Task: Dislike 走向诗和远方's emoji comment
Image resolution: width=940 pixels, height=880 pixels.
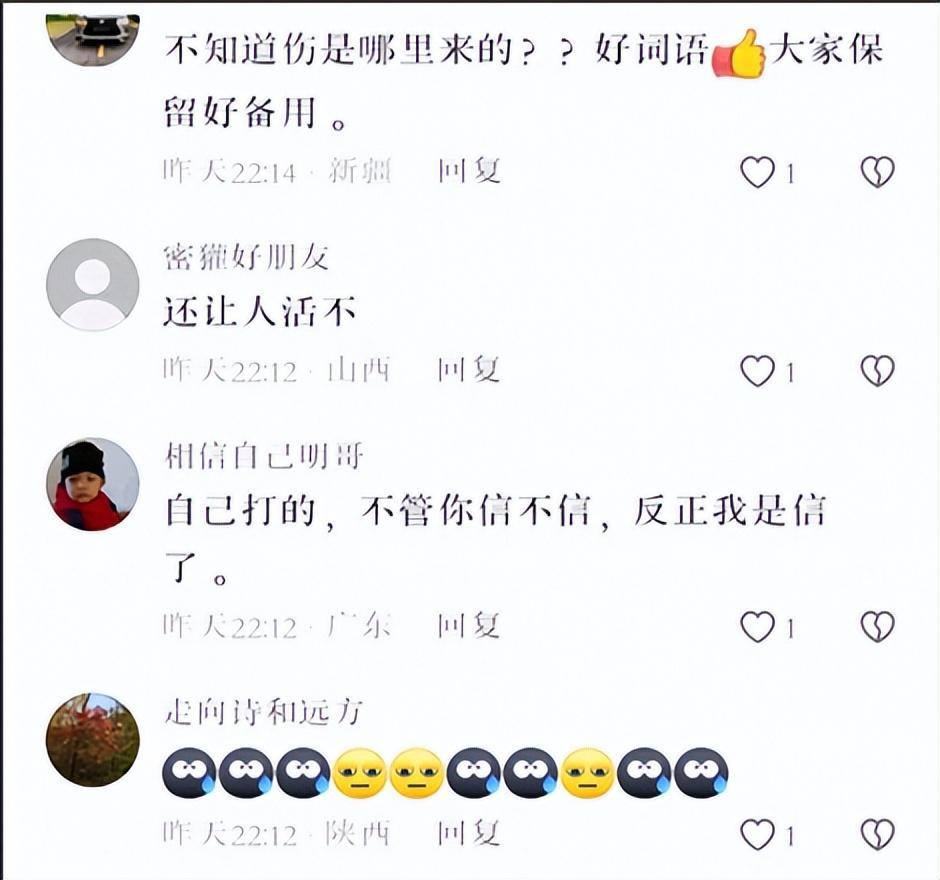Action: coord(877,834)
